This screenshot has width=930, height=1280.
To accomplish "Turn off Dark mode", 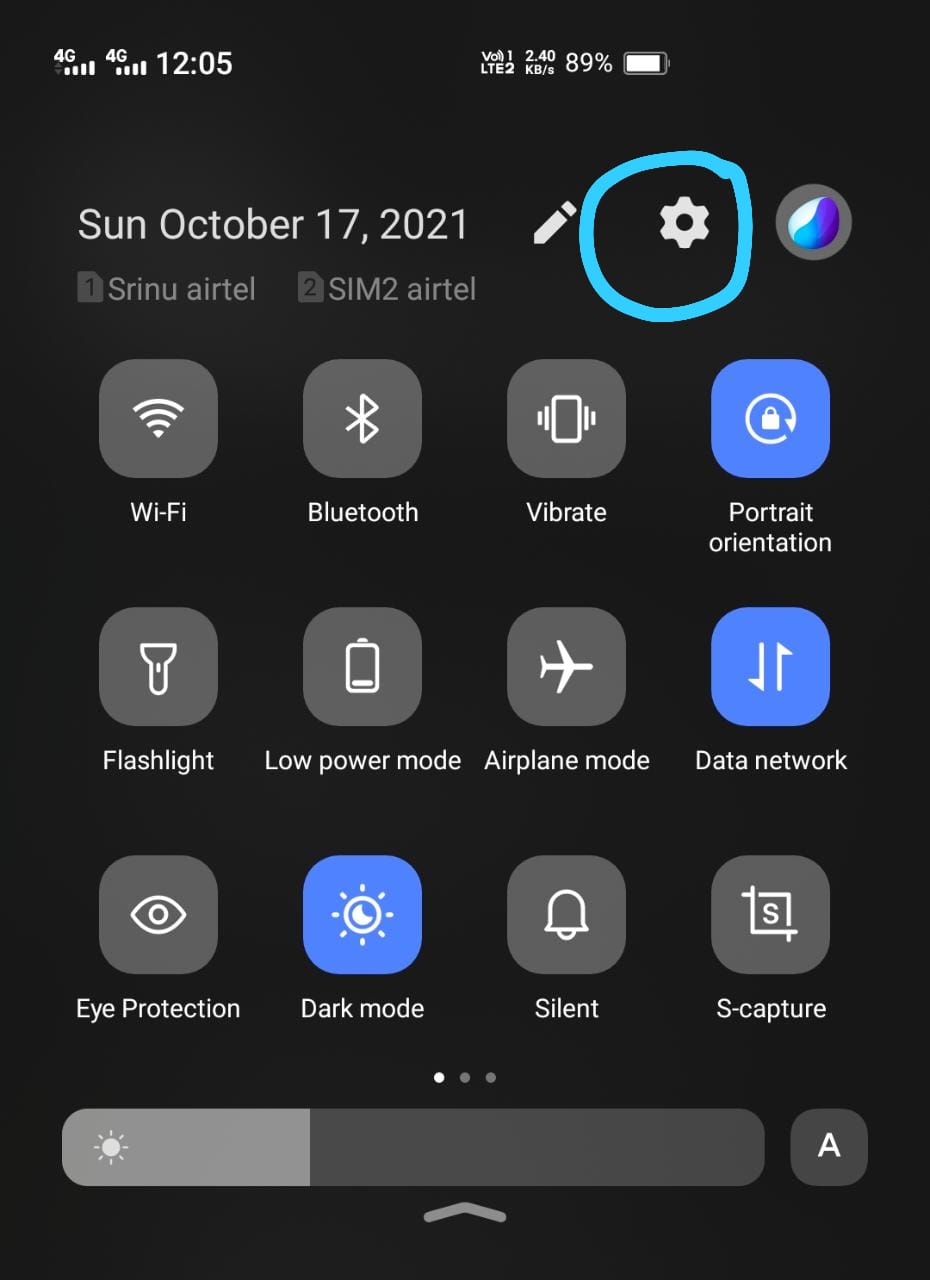I will coord(362,914).
